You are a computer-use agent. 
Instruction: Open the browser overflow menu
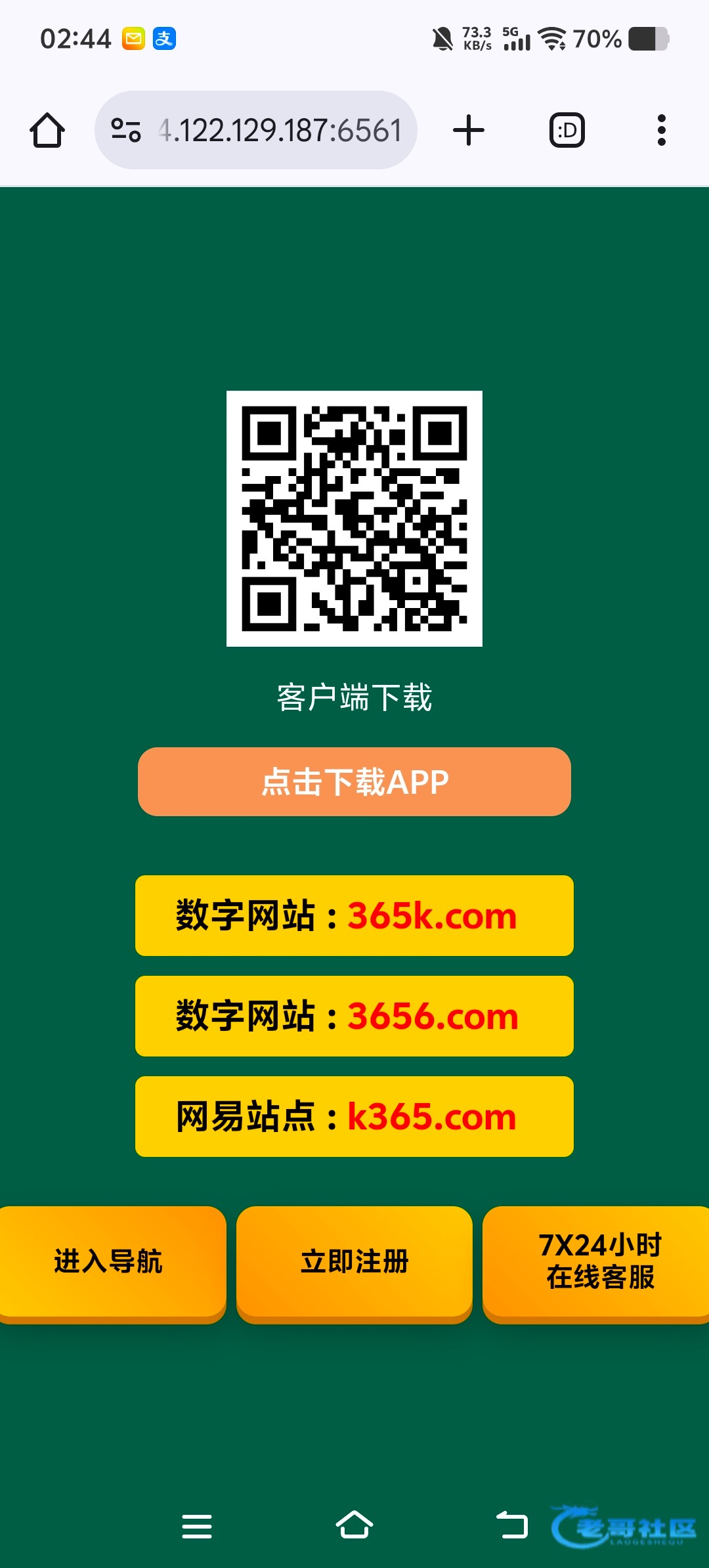[x=661, y=130]
